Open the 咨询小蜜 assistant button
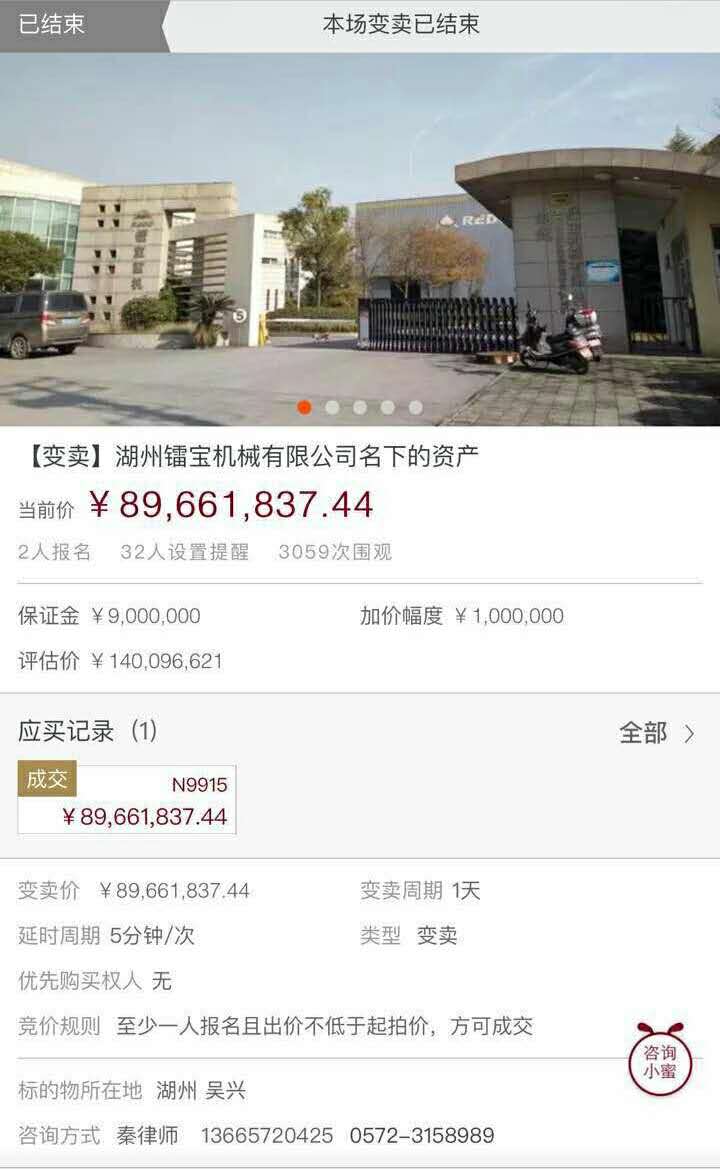Image resolution: width=720 pixels, height=1169 pixels. [660, 1060]
